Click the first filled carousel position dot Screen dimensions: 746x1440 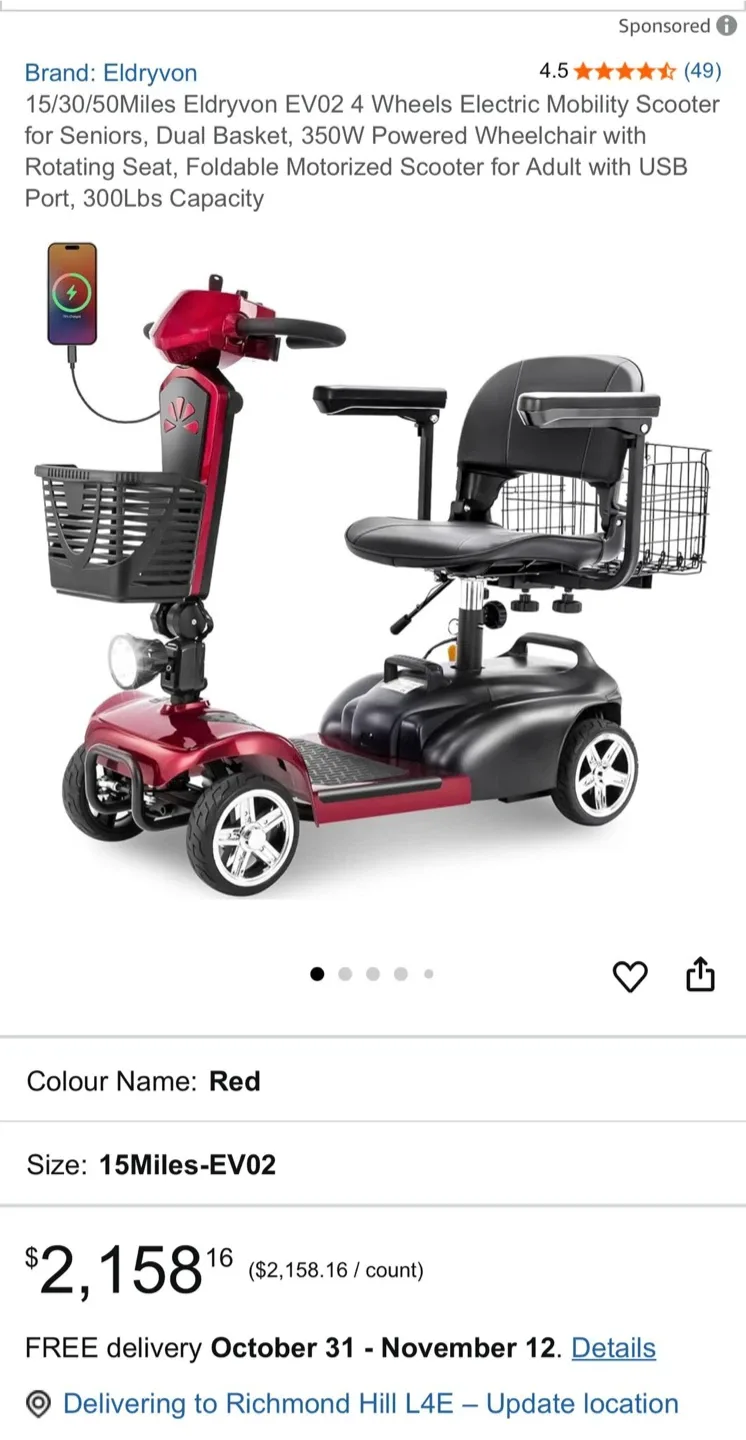pyautogui.click(x=317, y=973)
